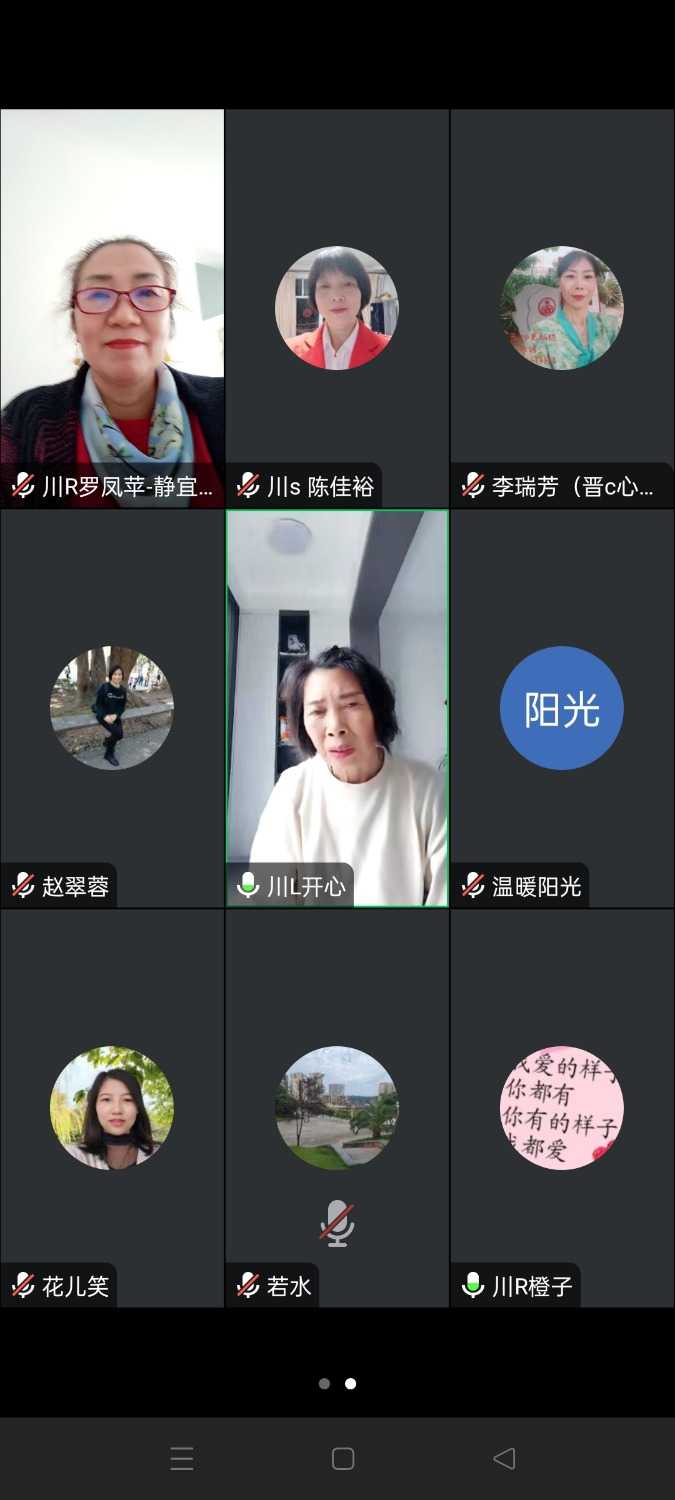Select 花儿笑 participant tile

(112, 1108)
